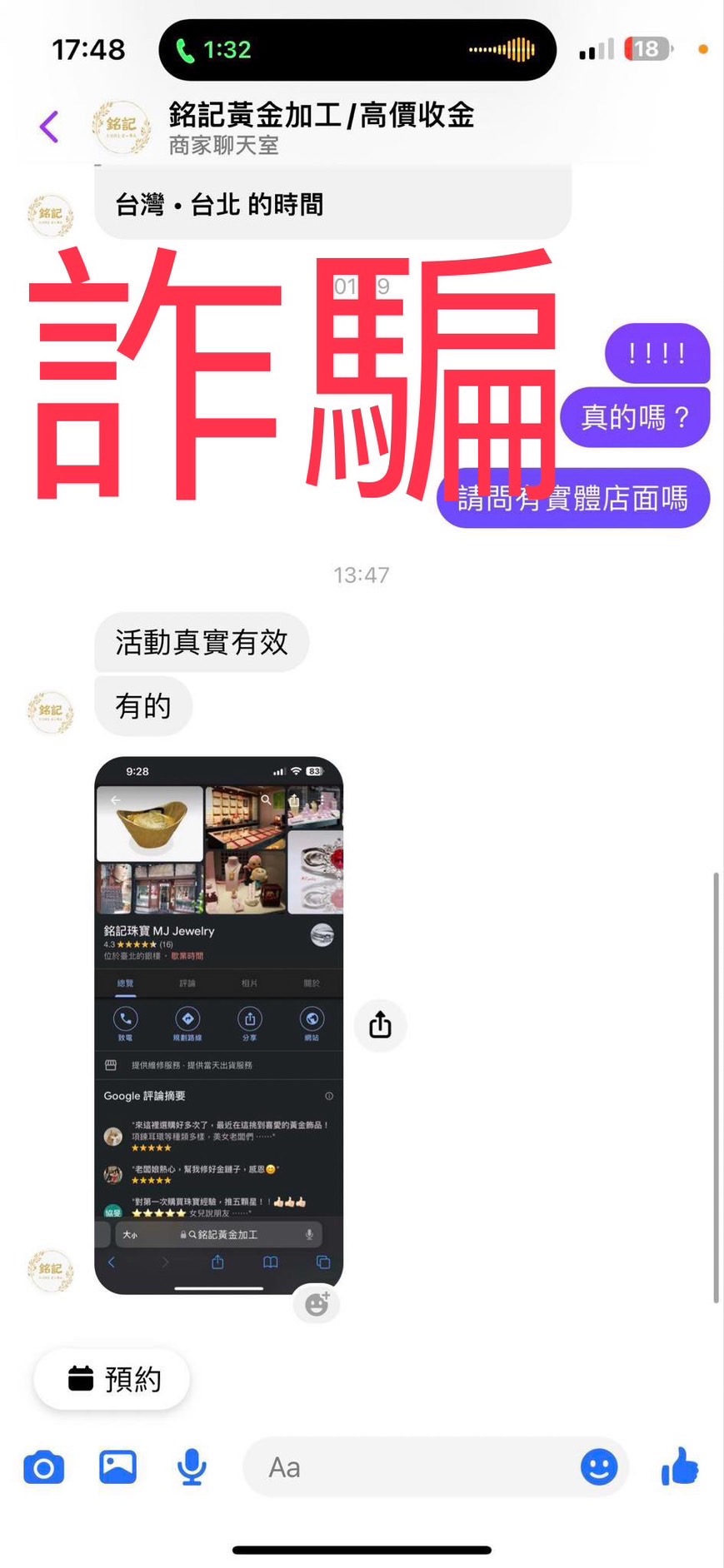Go back from the chat
The image size is (724, 1568).
[49, 127]
